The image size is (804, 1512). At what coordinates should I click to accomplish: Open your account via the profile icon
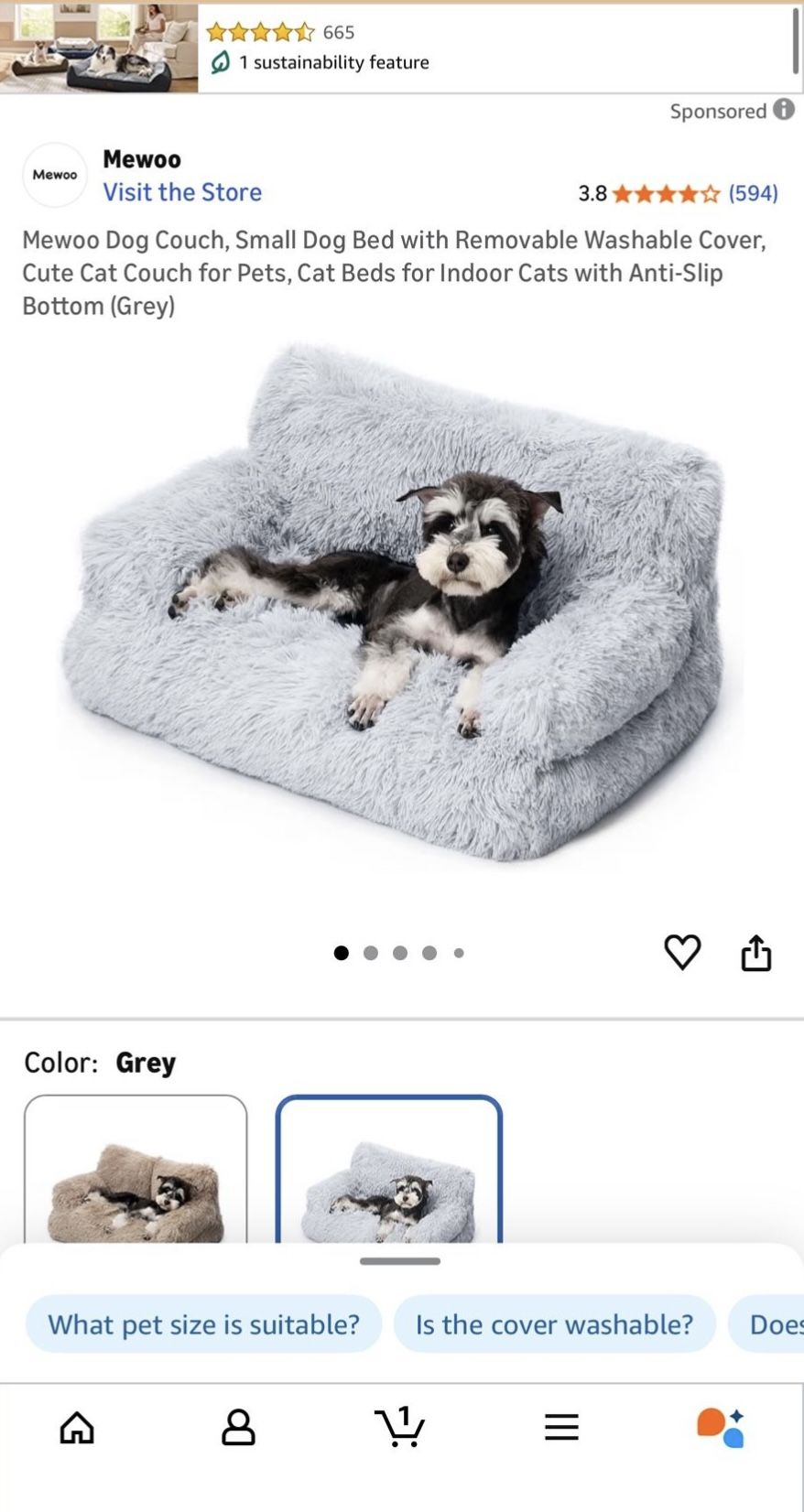tap(240, 1425)
